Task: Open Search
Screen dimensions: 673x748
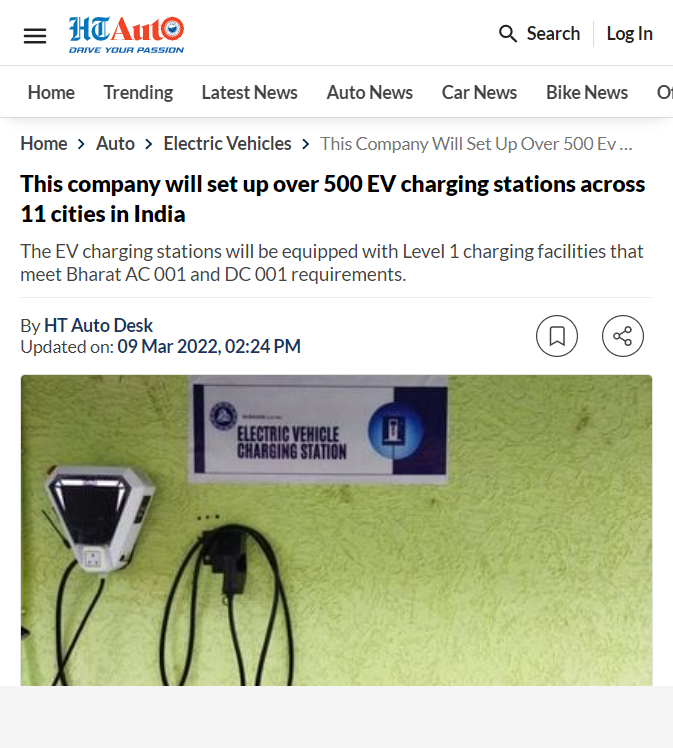Action: pyautogui.click(x=539, y=34)
